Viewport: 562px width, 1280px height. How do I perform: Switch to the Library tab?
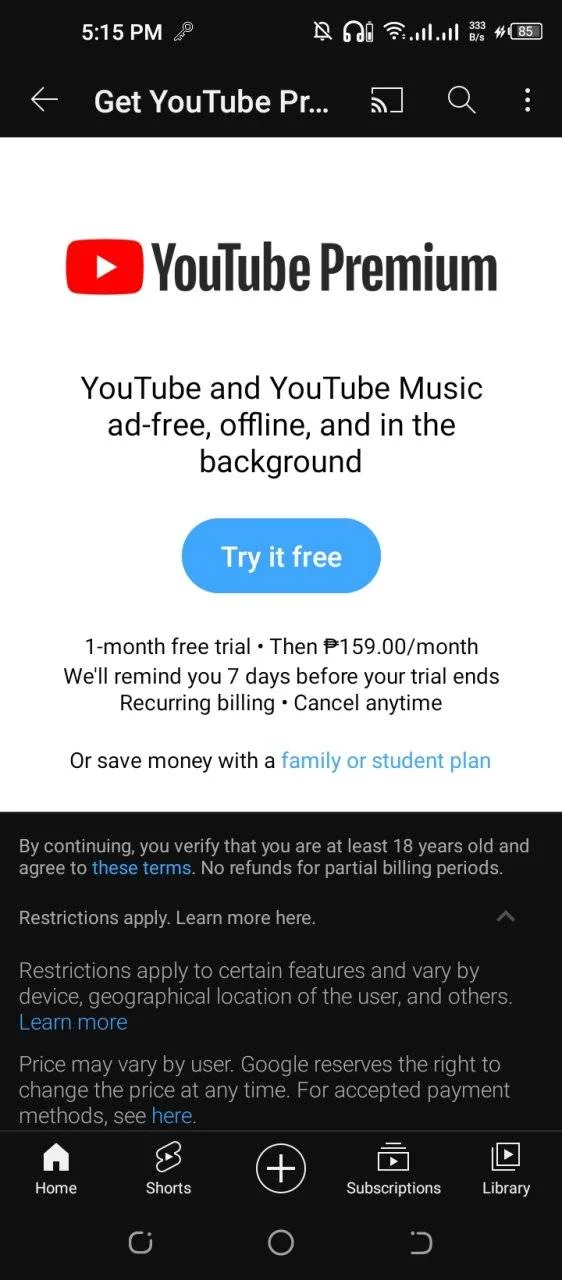[506, 1169]
